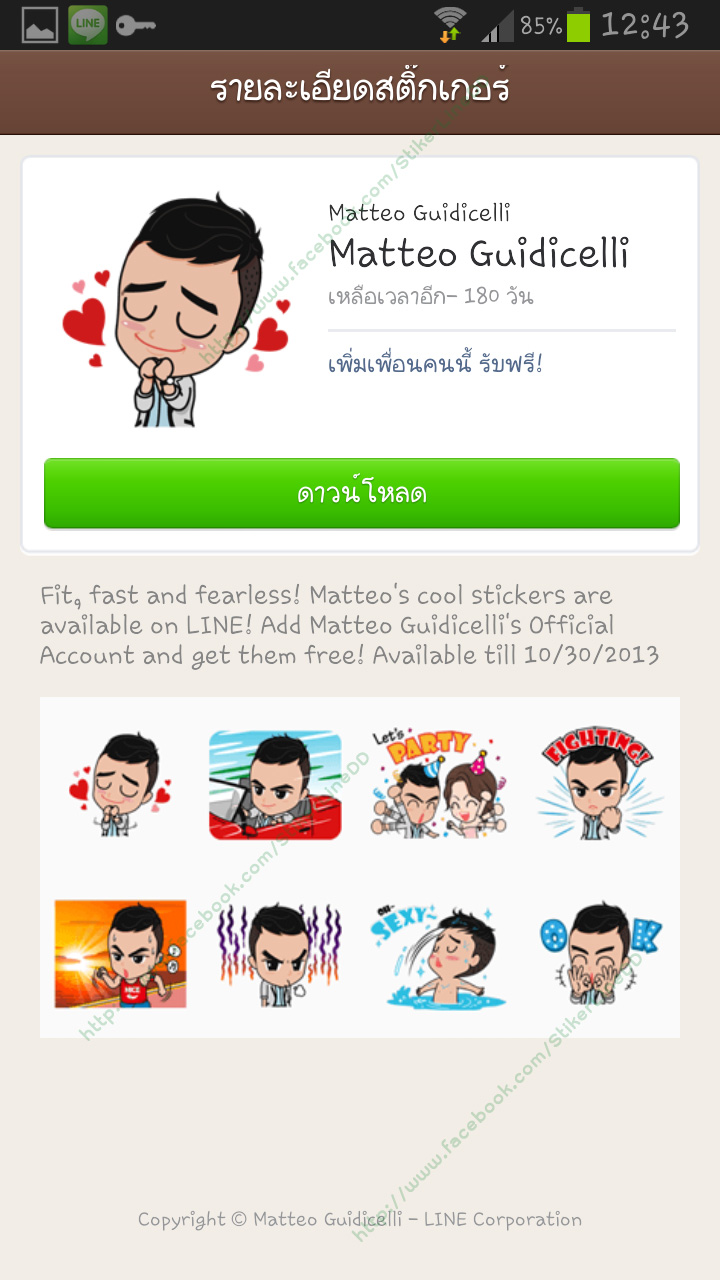Preview the hearts in love sticker

coord(120,784)
